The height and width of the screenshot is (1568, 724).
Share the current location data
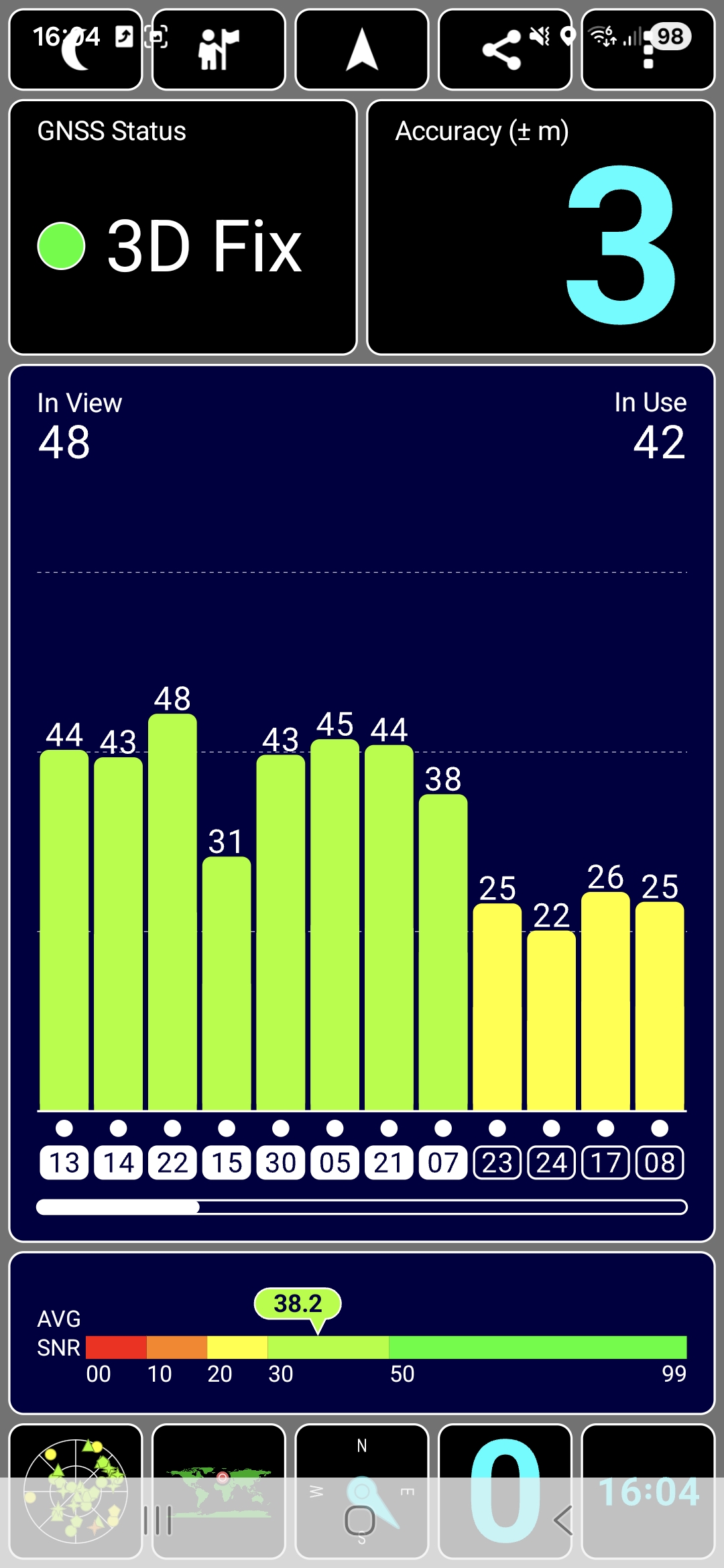[503, 50]
